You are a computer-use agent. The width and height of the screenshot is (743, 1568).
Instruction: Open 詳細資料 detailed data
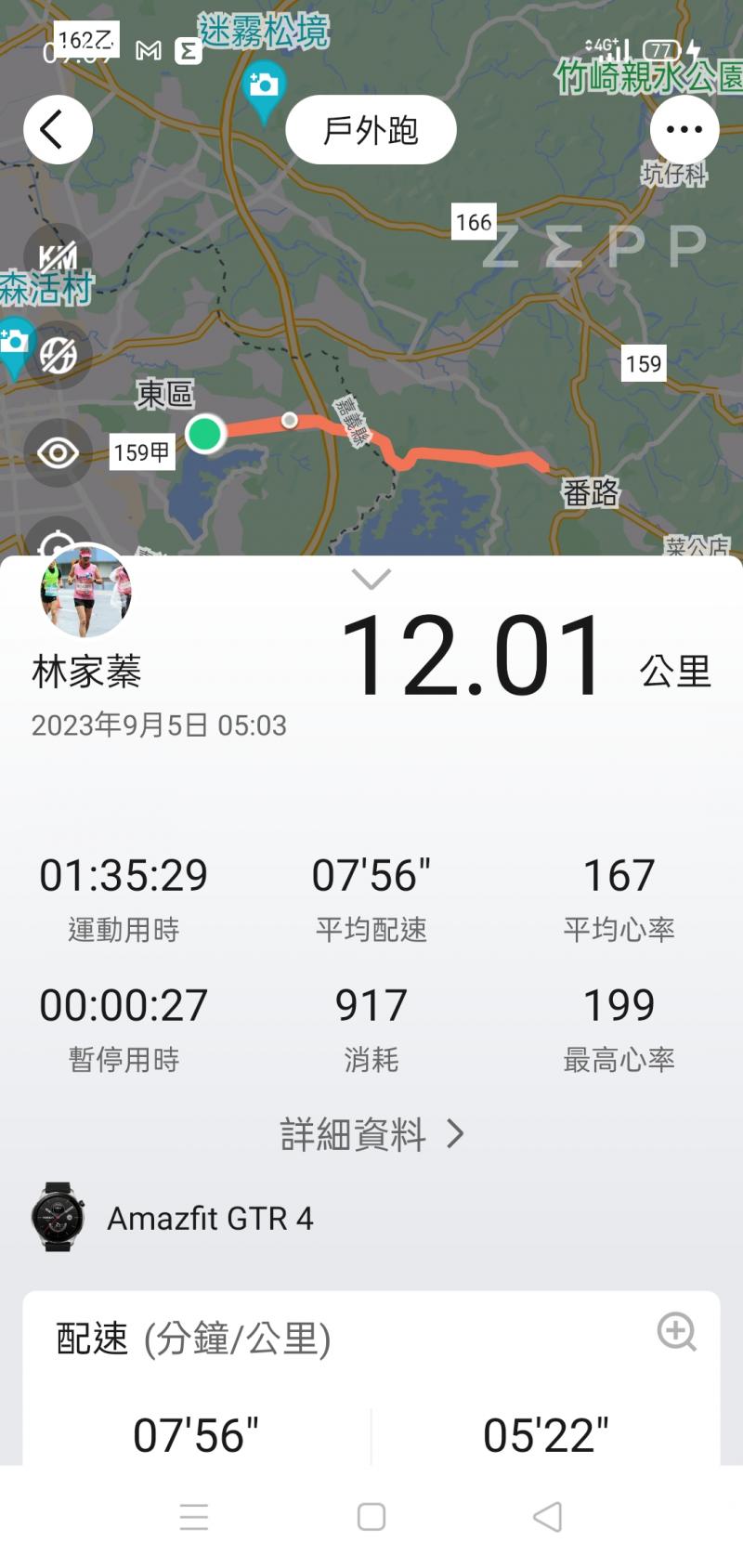point(371,1134)
